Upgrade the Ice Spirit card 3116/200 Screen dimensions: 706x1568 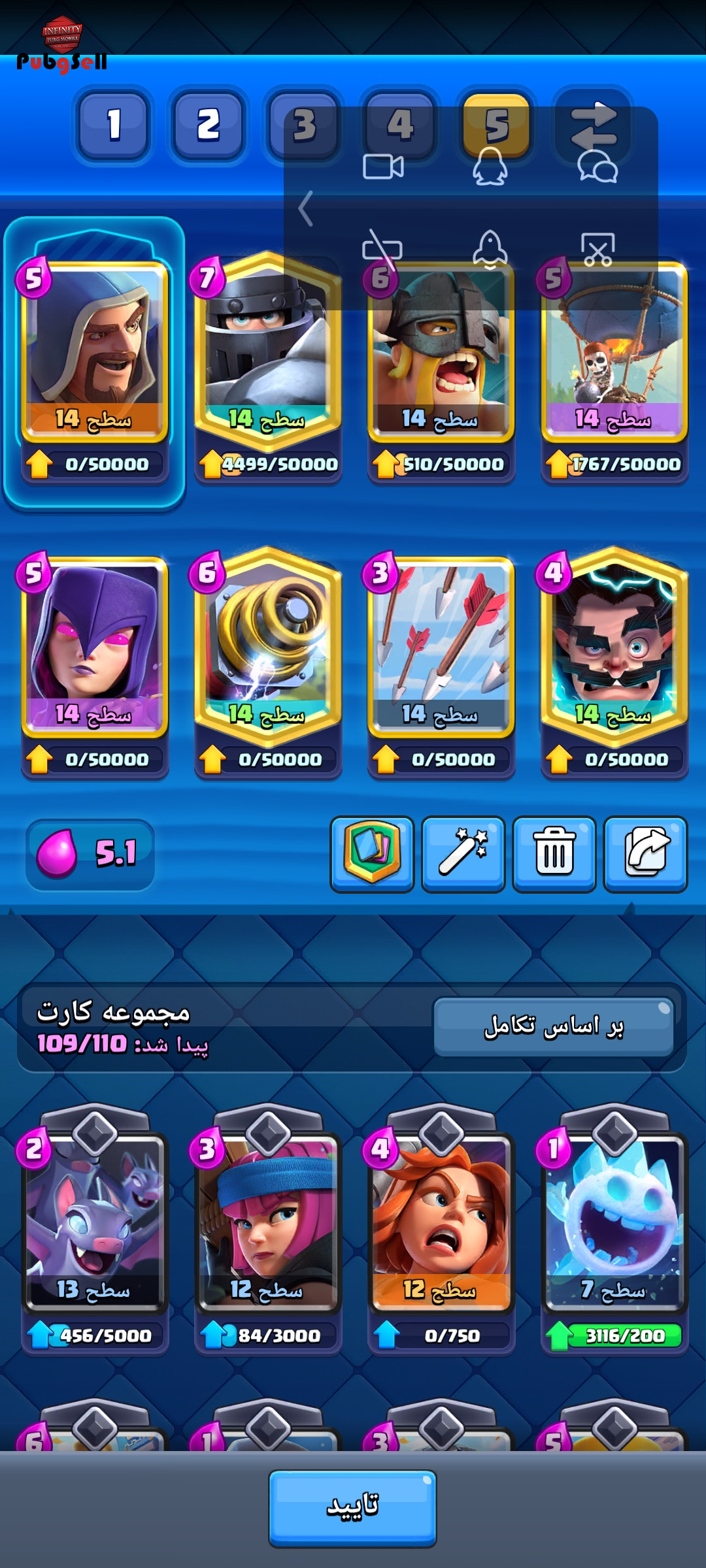tap(614, 1335)
